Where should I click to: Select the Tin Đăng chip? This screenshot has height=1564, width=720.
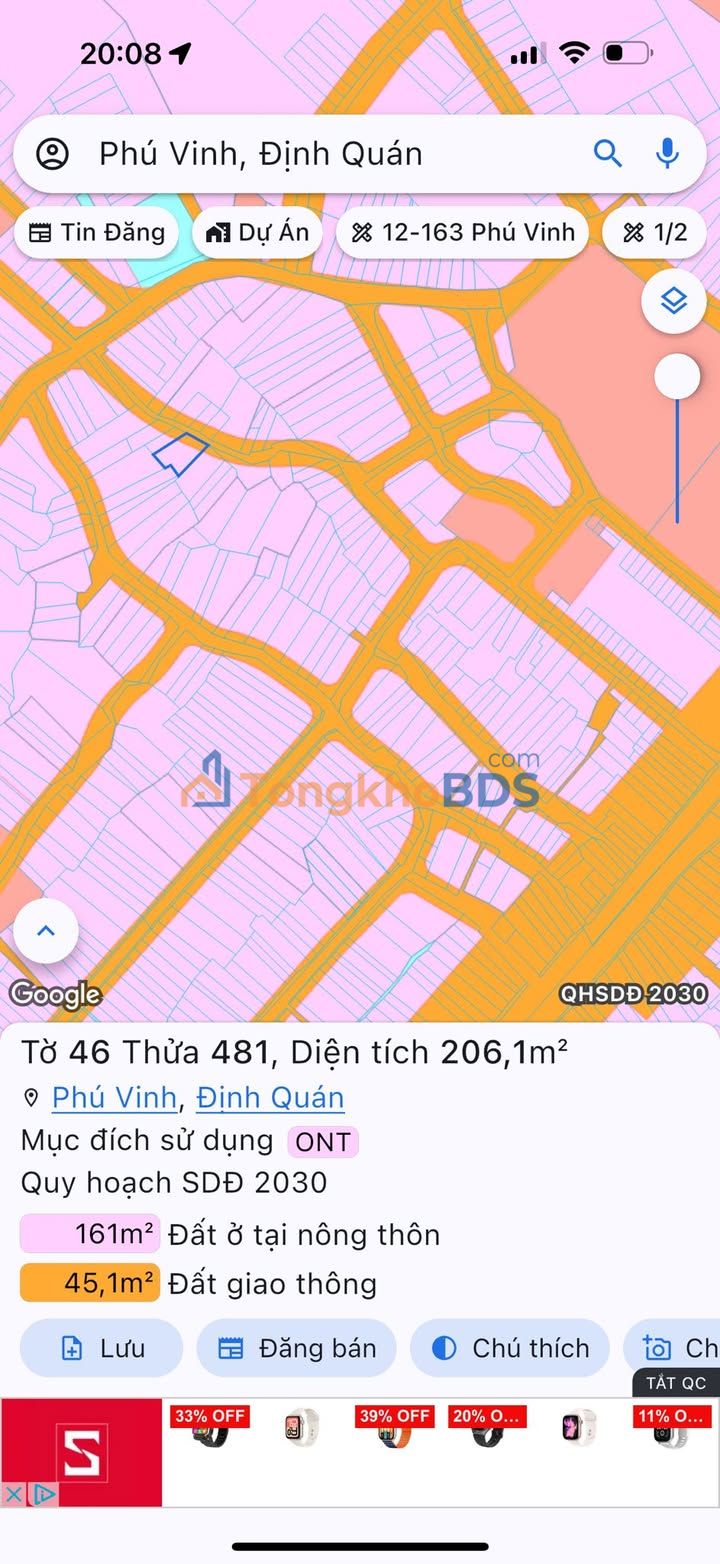[x=96, y=233]
